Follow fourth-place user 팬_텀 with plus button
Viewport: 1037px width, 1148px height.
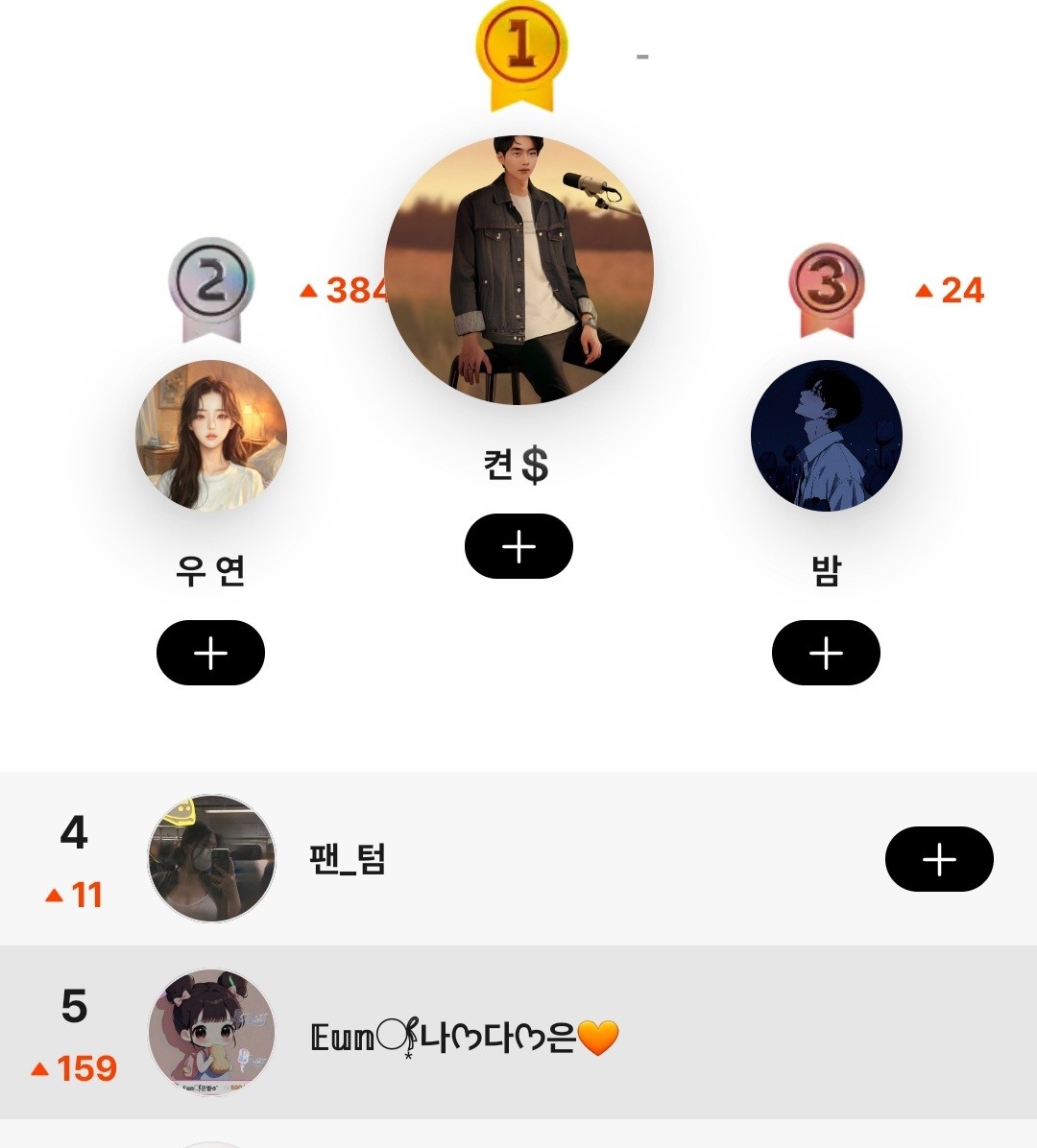pos(938,859)
